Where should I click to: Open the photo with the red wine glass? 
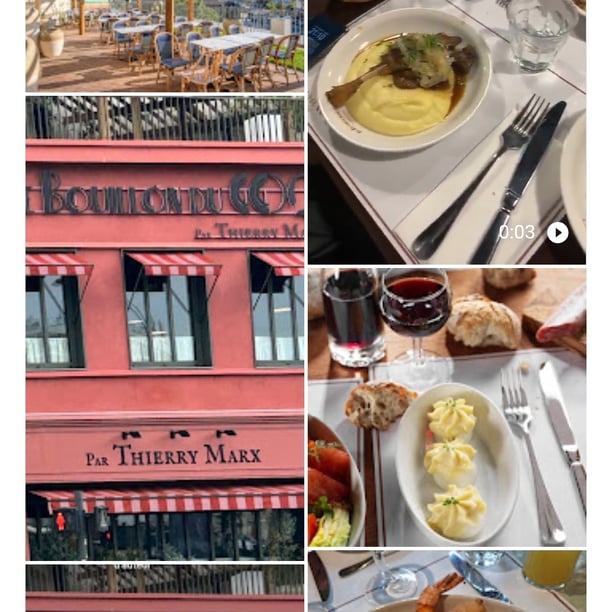point(447,407)
